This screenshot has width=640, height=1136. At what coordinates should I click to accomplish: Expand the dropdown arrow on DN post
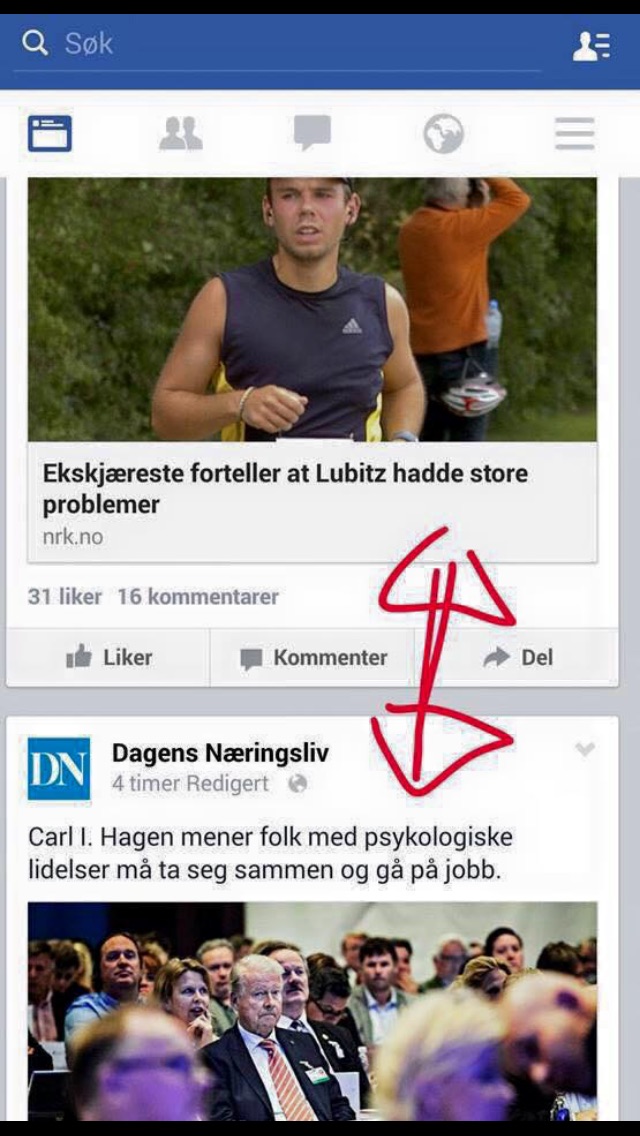pos(585,750)
